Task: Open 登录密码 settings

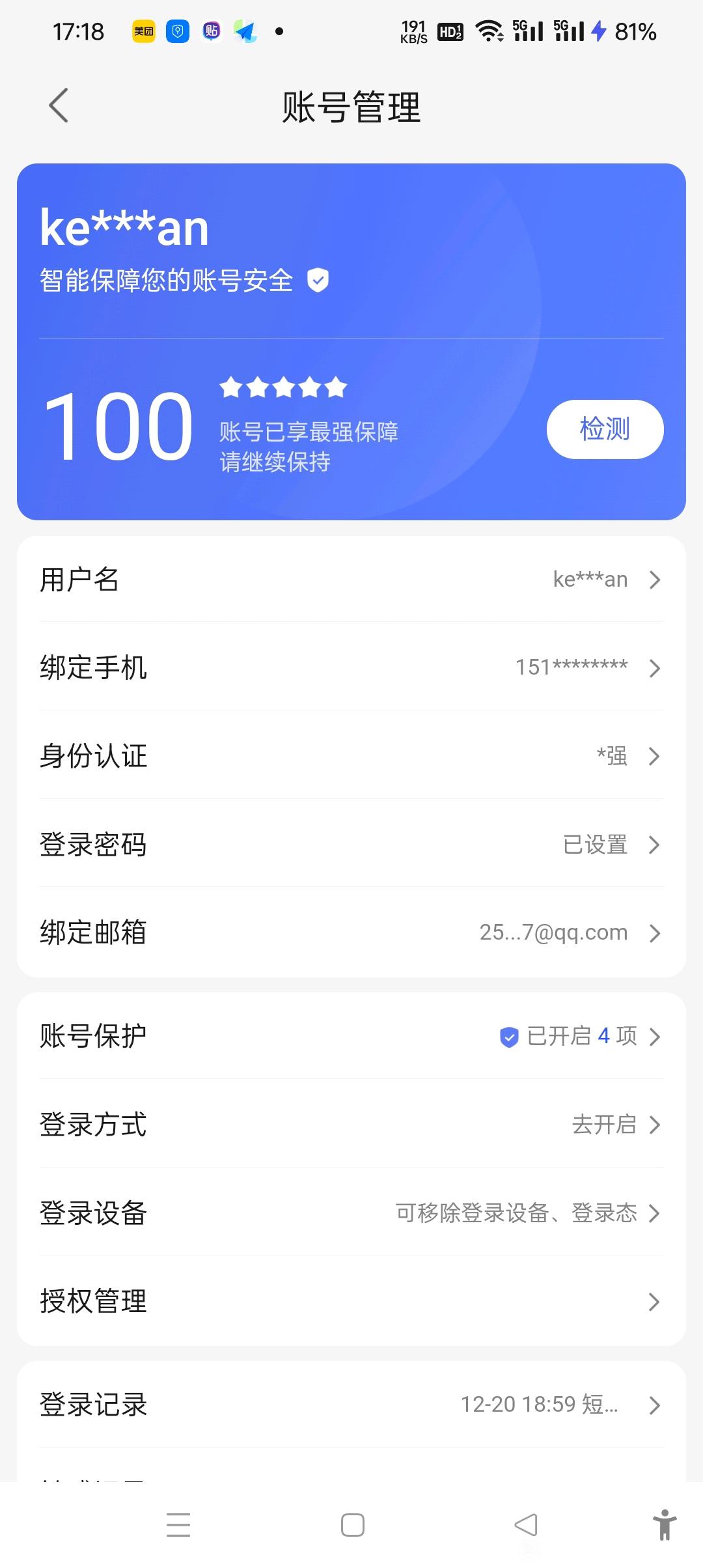Action: point(351,845)
